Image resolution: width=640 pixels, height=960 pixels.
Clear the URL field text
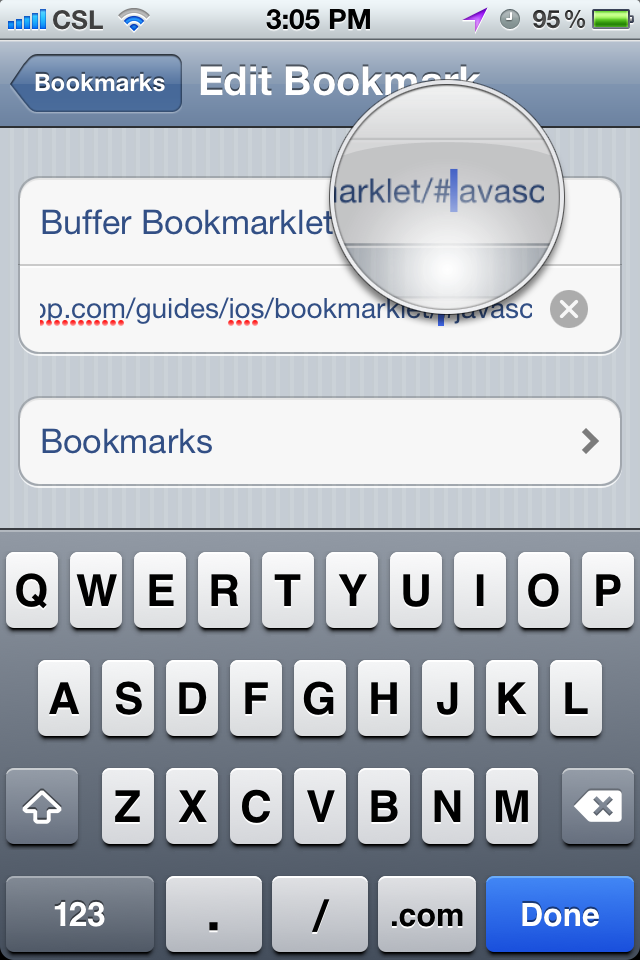point(568,310)
